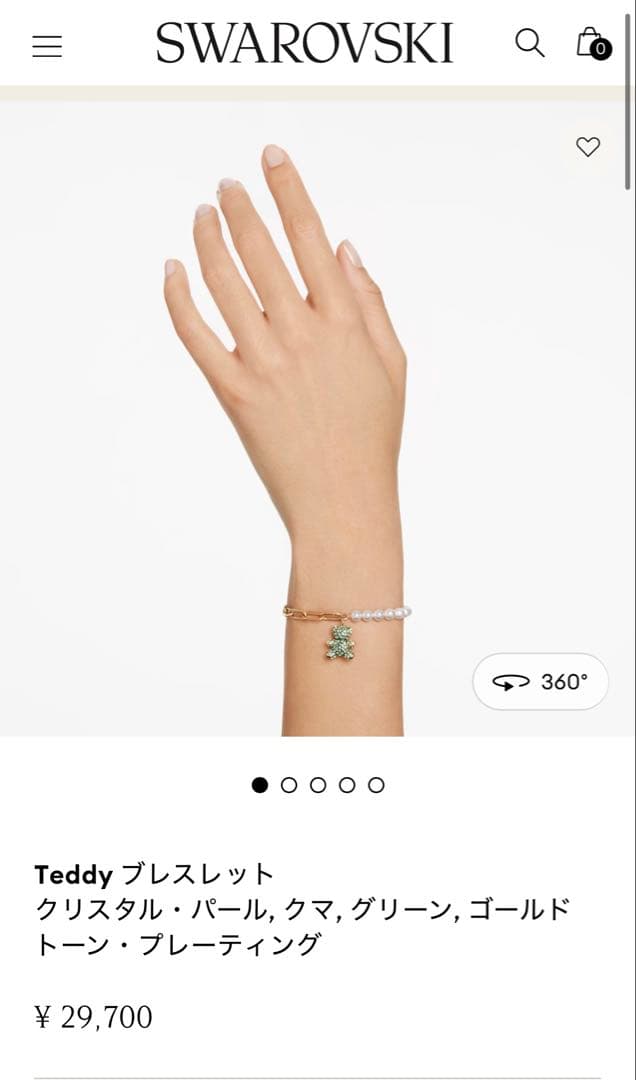Jump to the last image dot
The width and height of the screenshot is (636, 1080).
point(376,785)
